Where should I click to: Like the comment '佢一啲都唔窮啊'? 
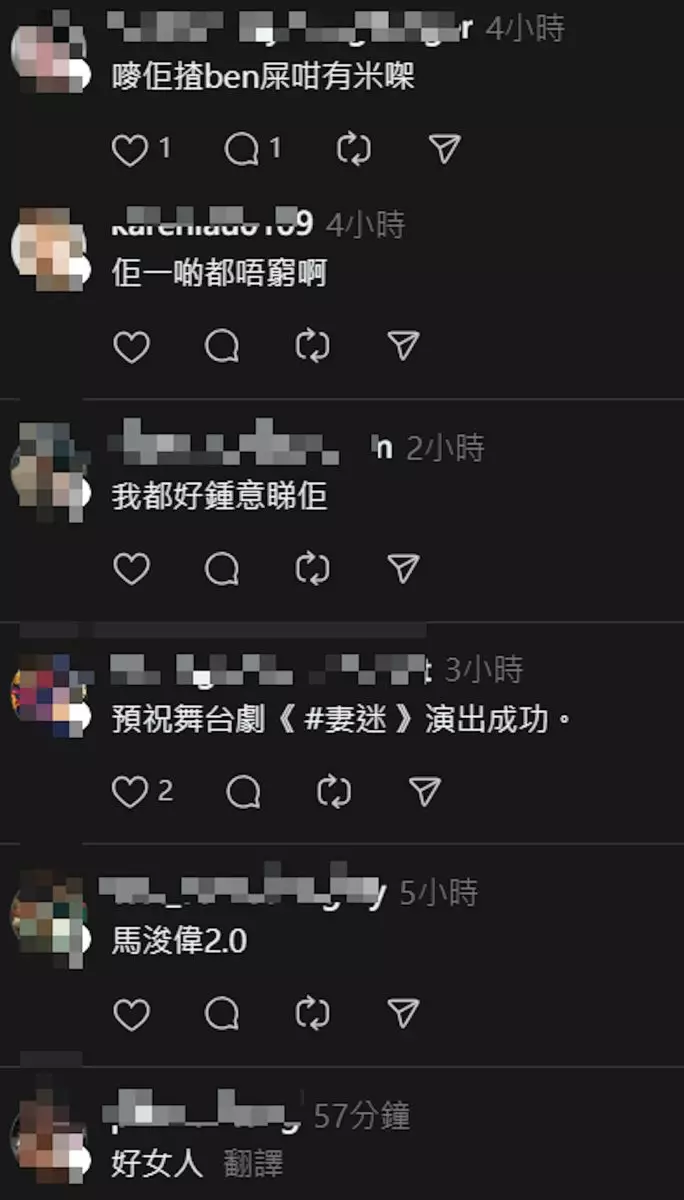pos(130,347)
